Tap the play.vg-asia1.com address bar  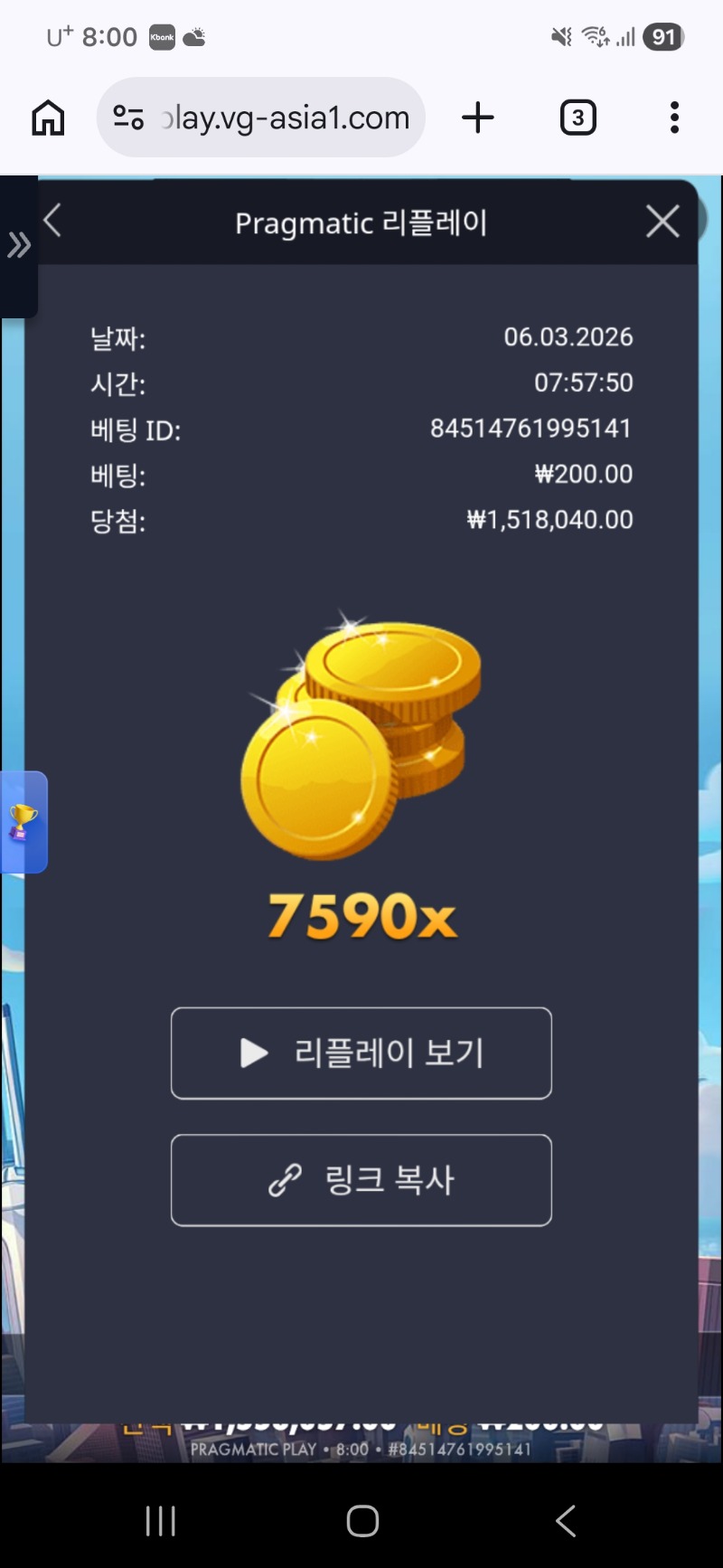pyautogui.click(x=271, y=118)
